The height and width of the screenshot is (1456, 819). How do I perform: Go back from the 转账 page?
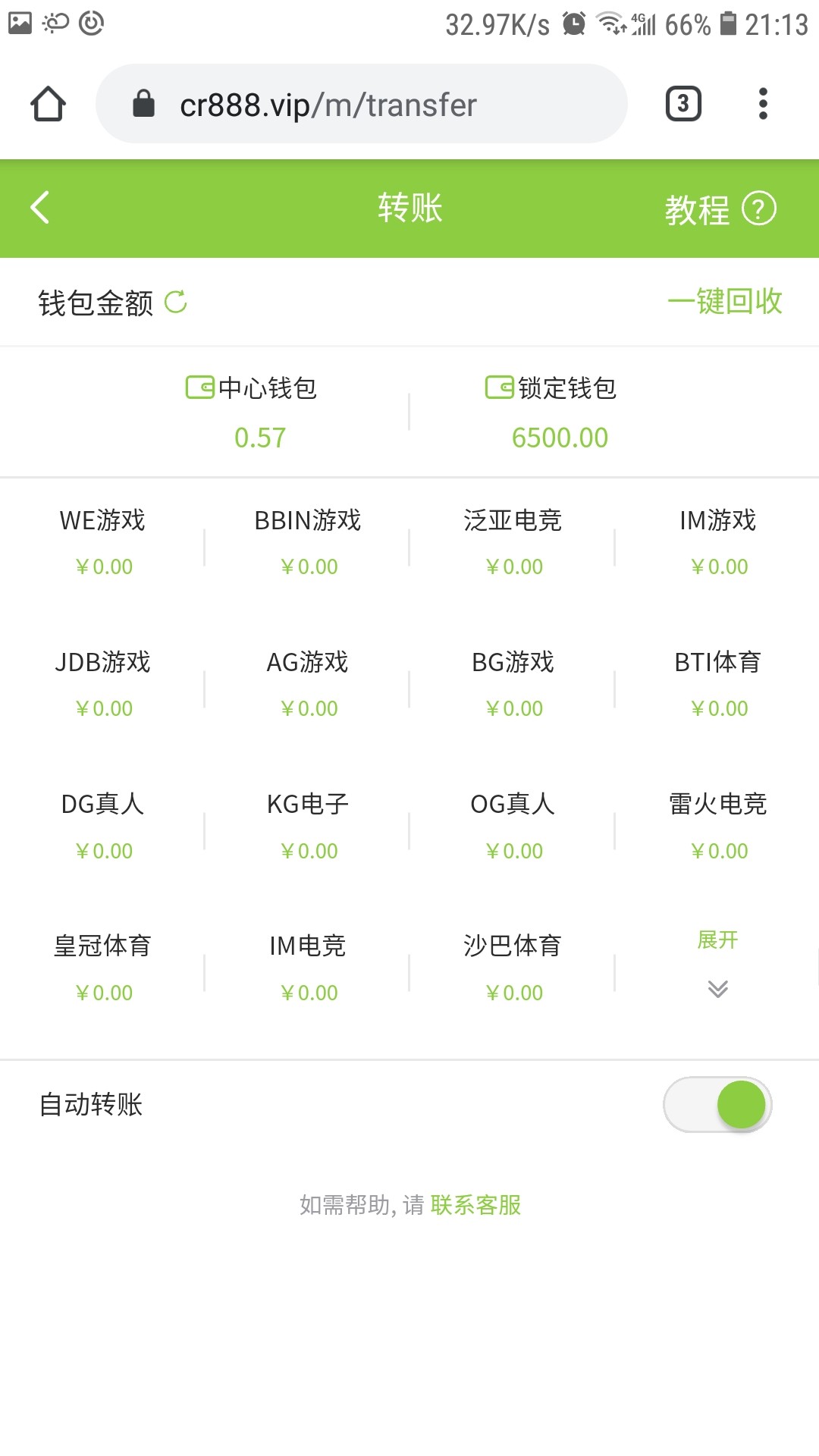pyautogui.click(x=39, y=208)
